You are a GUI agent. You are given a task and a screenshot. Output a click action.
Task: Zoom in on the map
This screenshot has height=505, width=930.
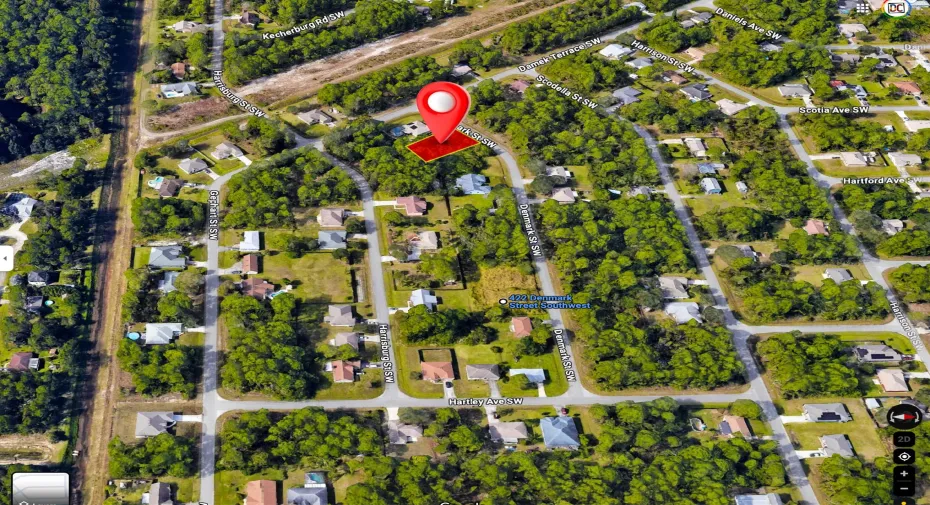point(904,473)
